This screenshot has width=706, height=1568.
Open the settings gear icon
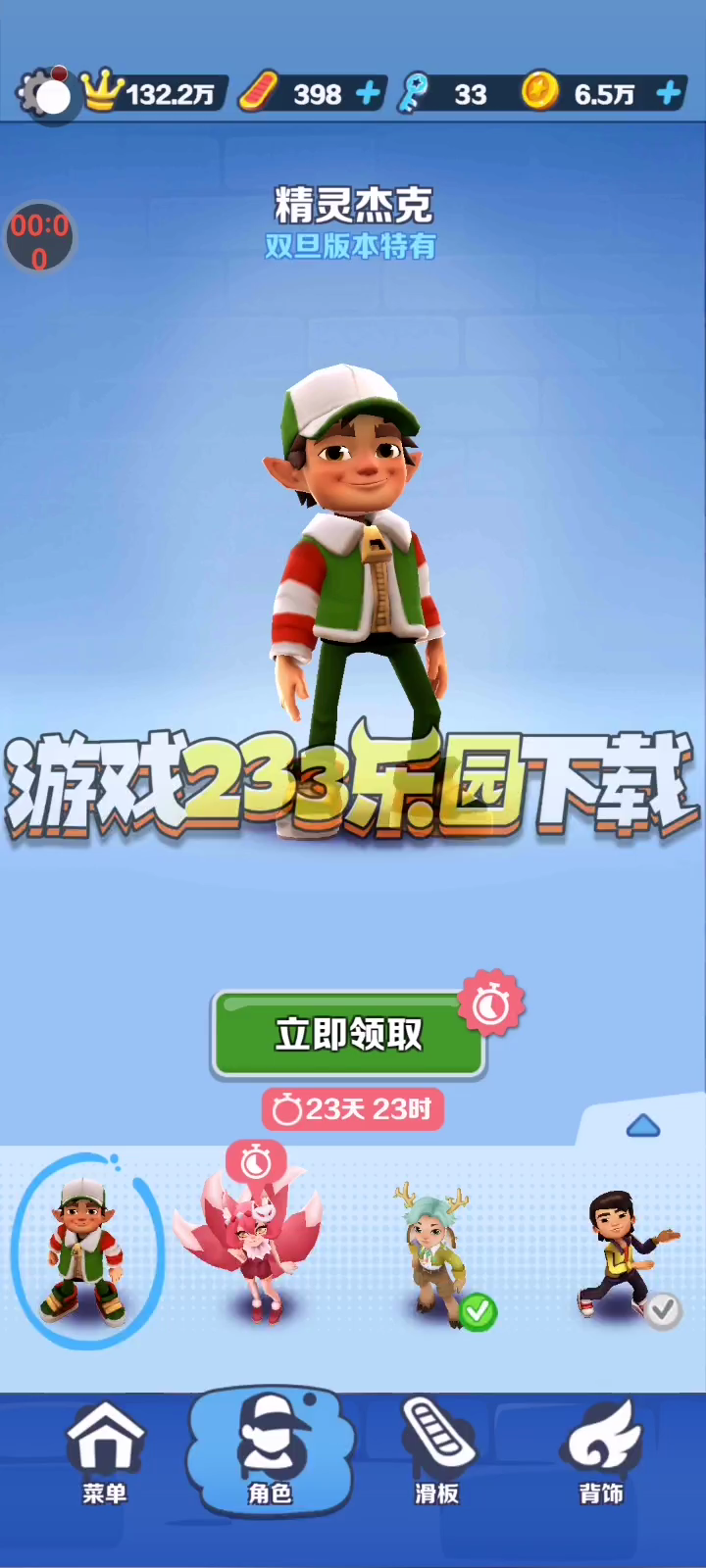pos(45,94)
